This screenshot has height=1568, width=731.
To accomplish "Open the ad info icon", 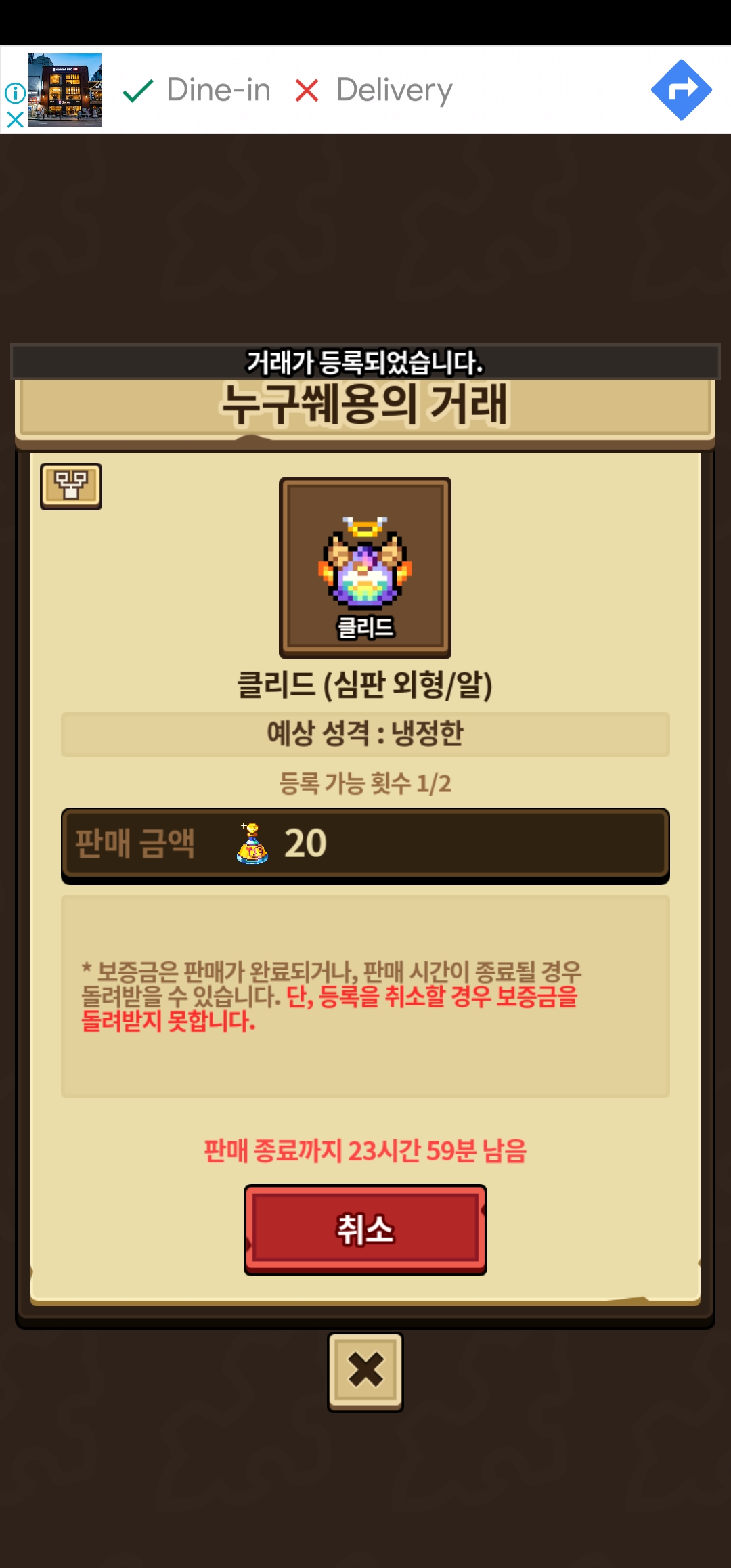I will (15, 93).
